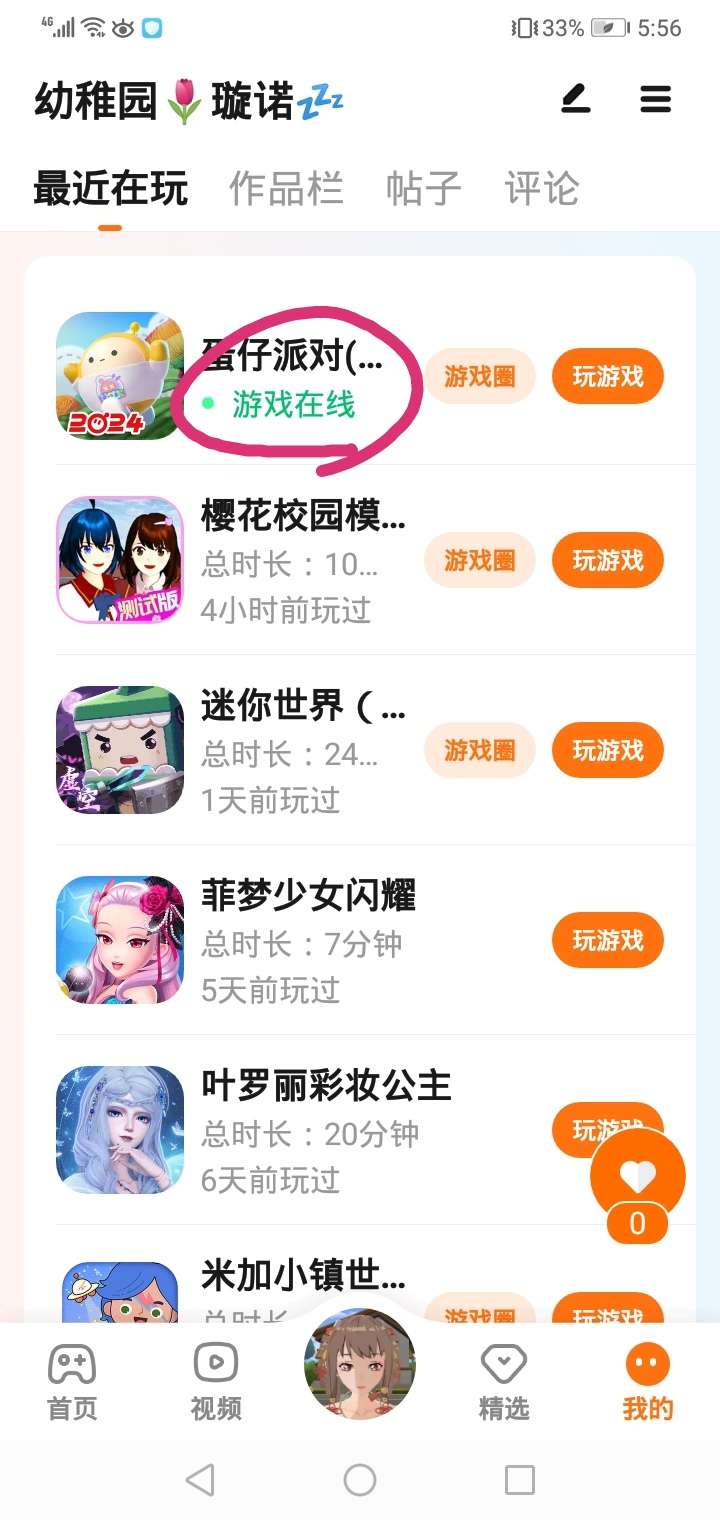Switch to the 作品栏 tab
The width and height of the screenshot is (720, 1520).
coord(286,188)
